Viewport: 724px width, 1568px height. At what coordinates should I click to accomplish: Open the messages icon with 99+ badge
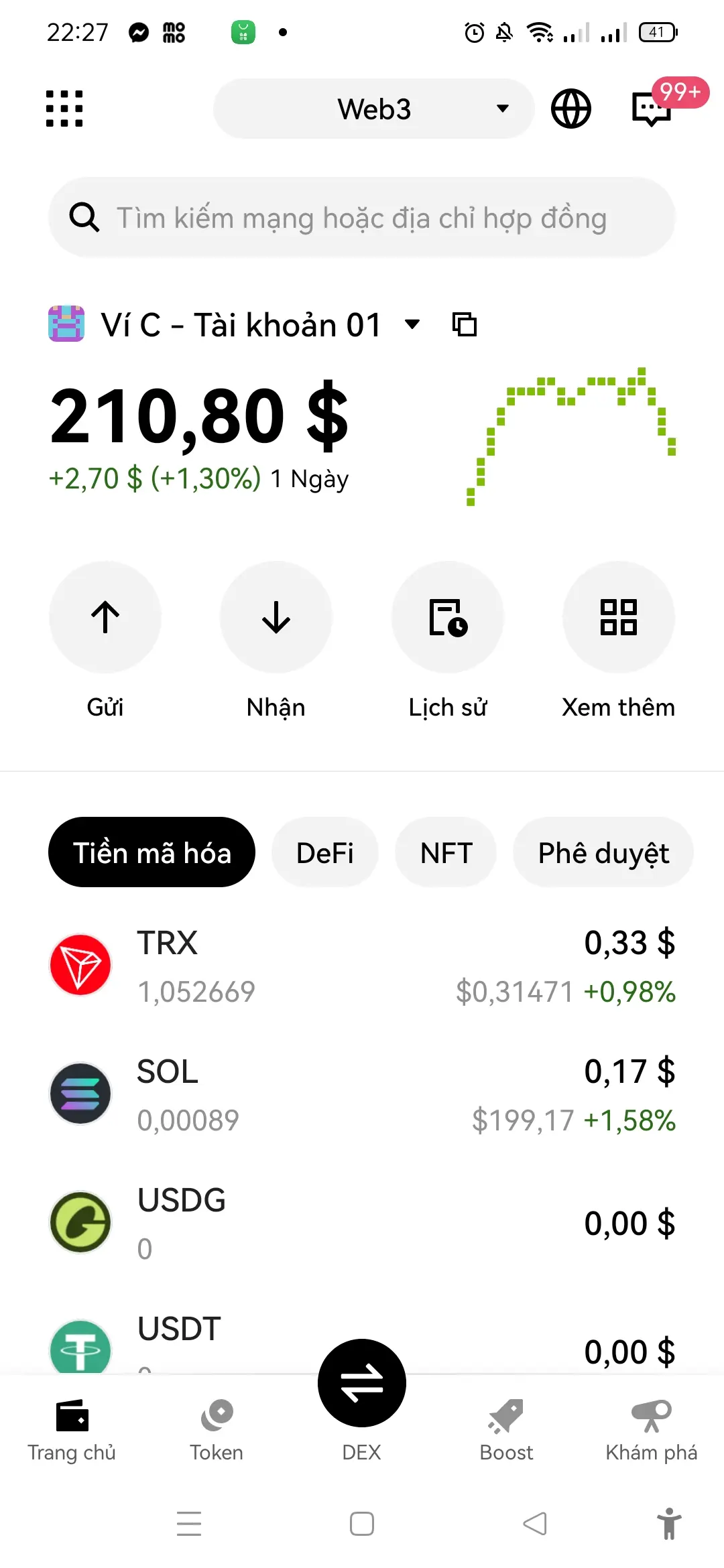coord(652,109)
